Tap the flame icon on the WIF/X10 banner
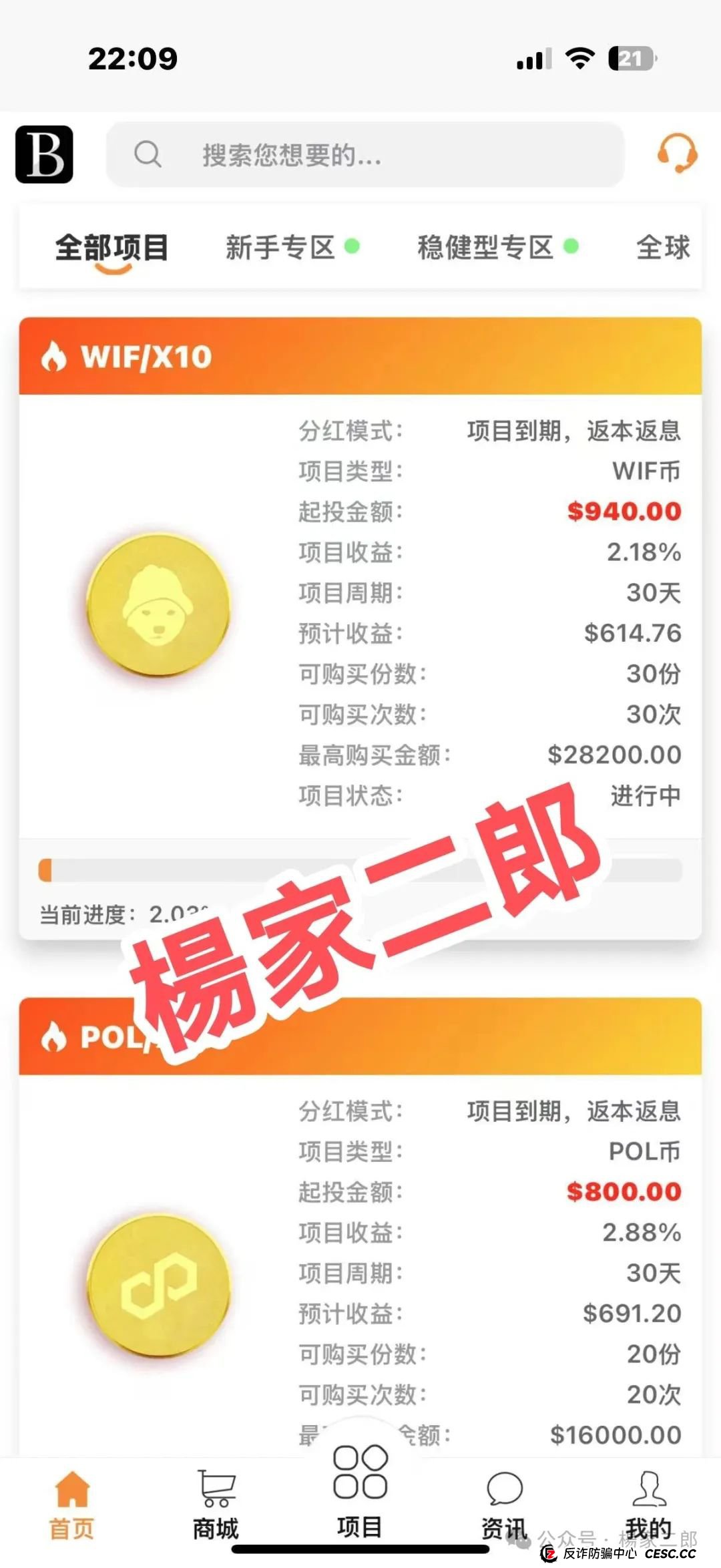The image size is (721, 1568). pos(55,356)
